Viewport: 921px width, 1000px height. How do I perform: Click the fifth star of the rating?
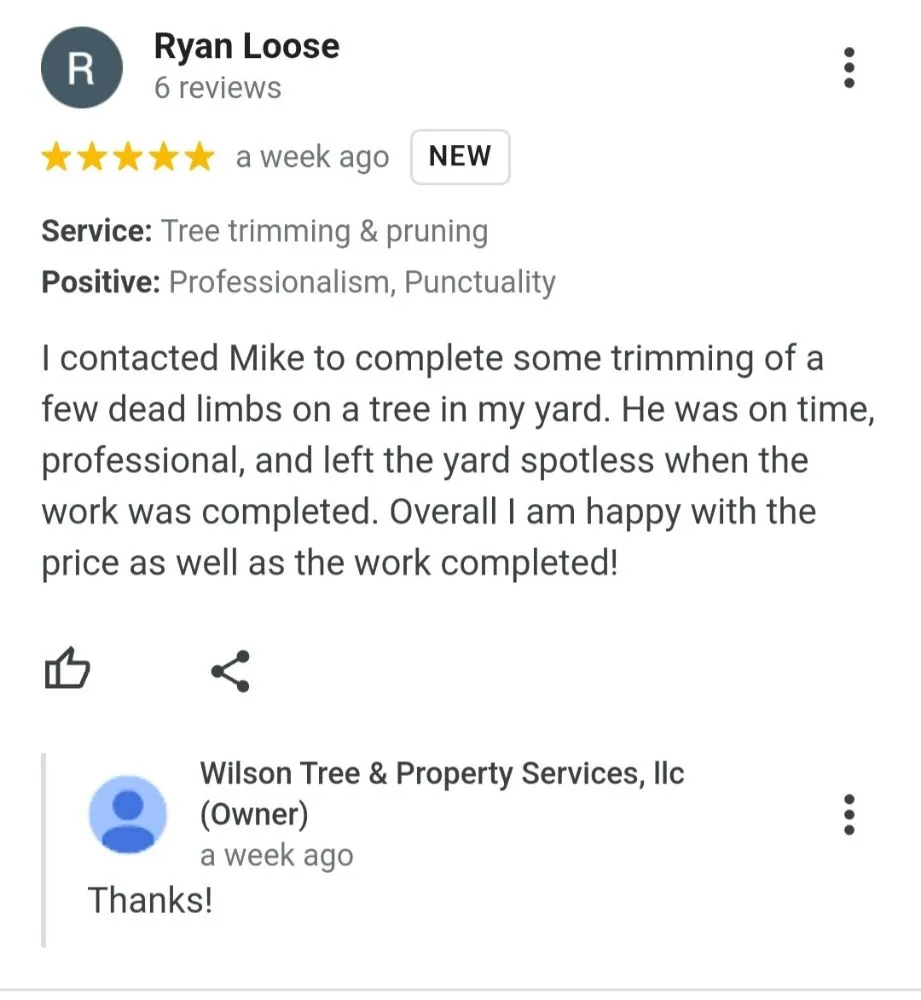pos(199,157)
